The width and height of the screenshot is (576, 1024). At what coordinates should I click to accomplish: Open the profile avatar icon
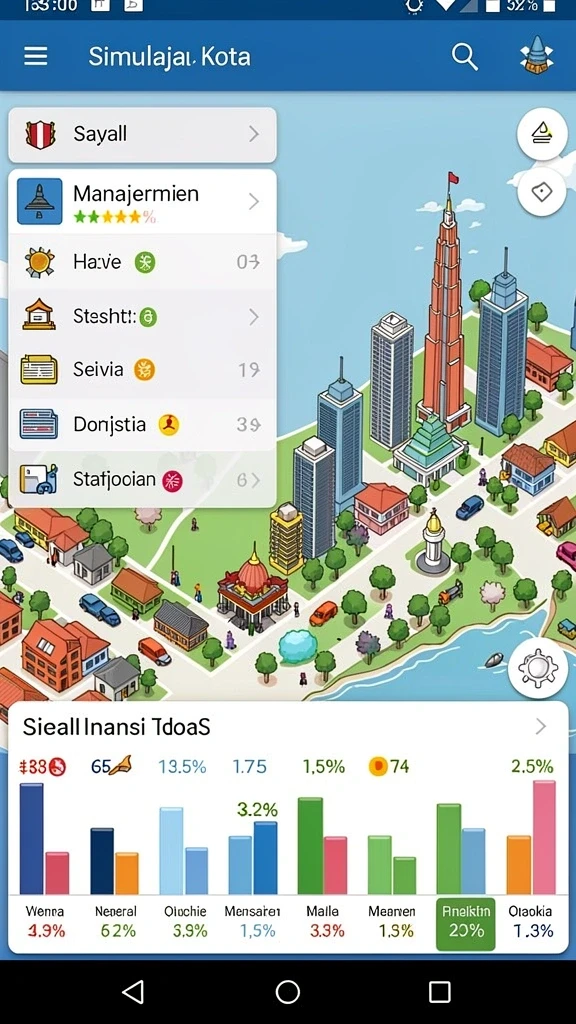coord(536,56)
